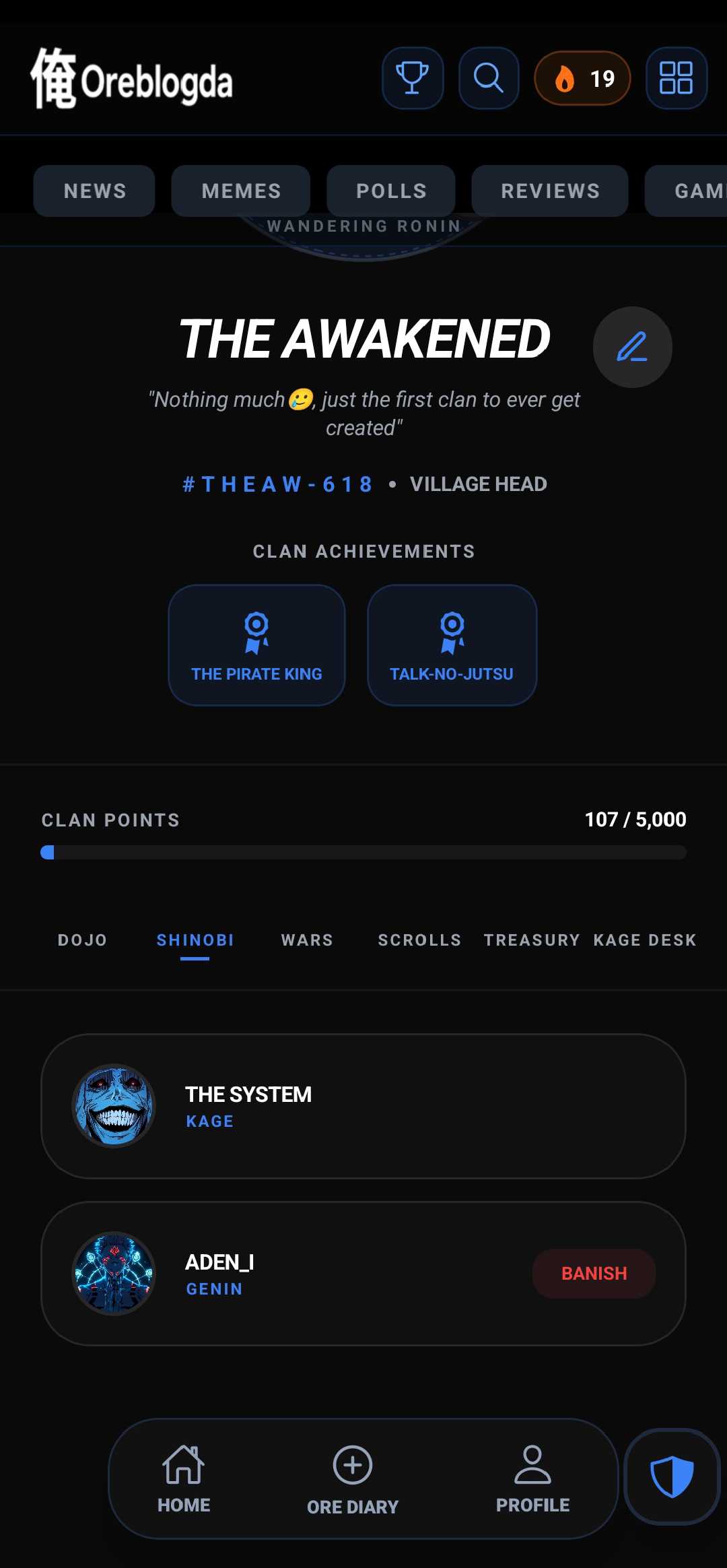The image size is (727, 1568).
Task: Open The System member card
Action: [363, 1106]
